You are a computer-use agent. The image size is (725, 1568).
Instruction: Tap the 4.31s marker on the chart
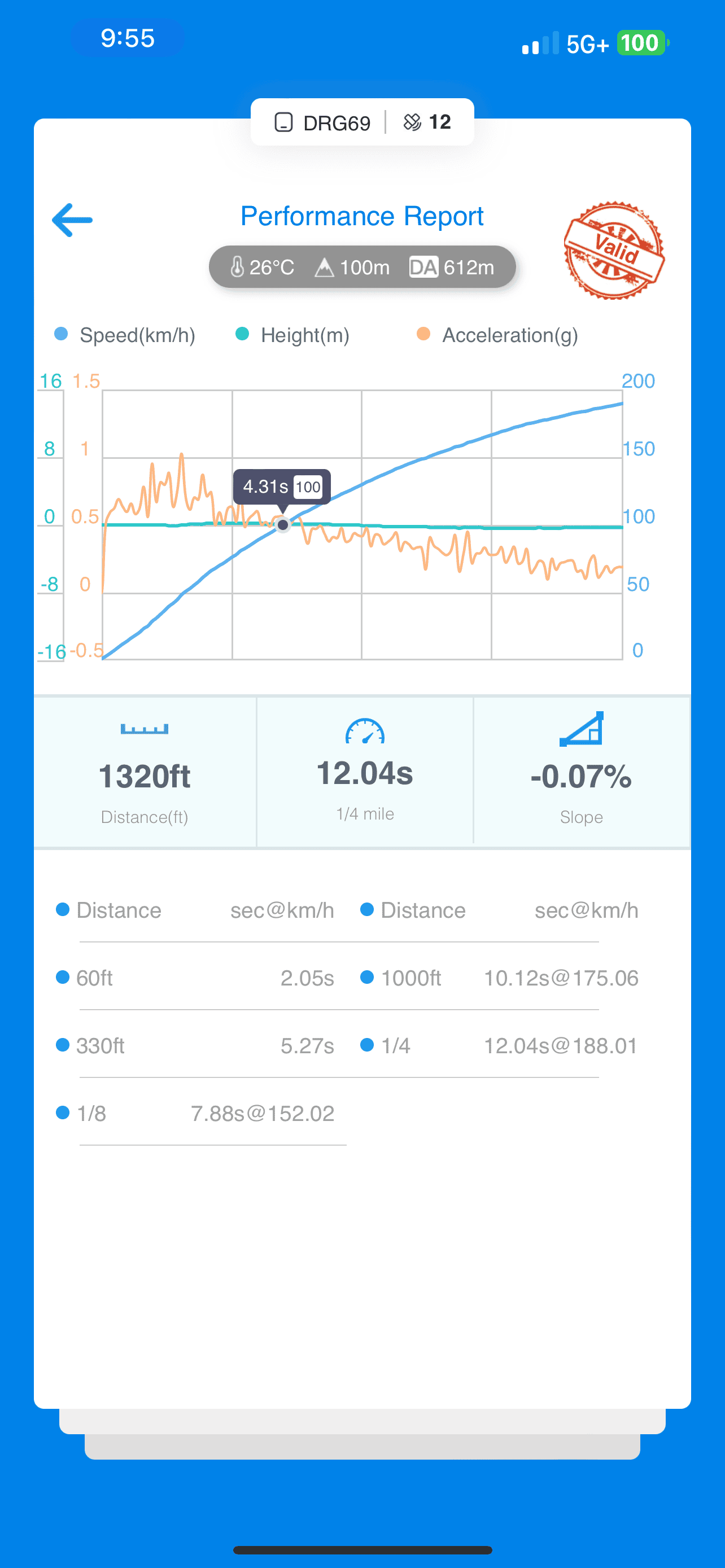(282, 525)
